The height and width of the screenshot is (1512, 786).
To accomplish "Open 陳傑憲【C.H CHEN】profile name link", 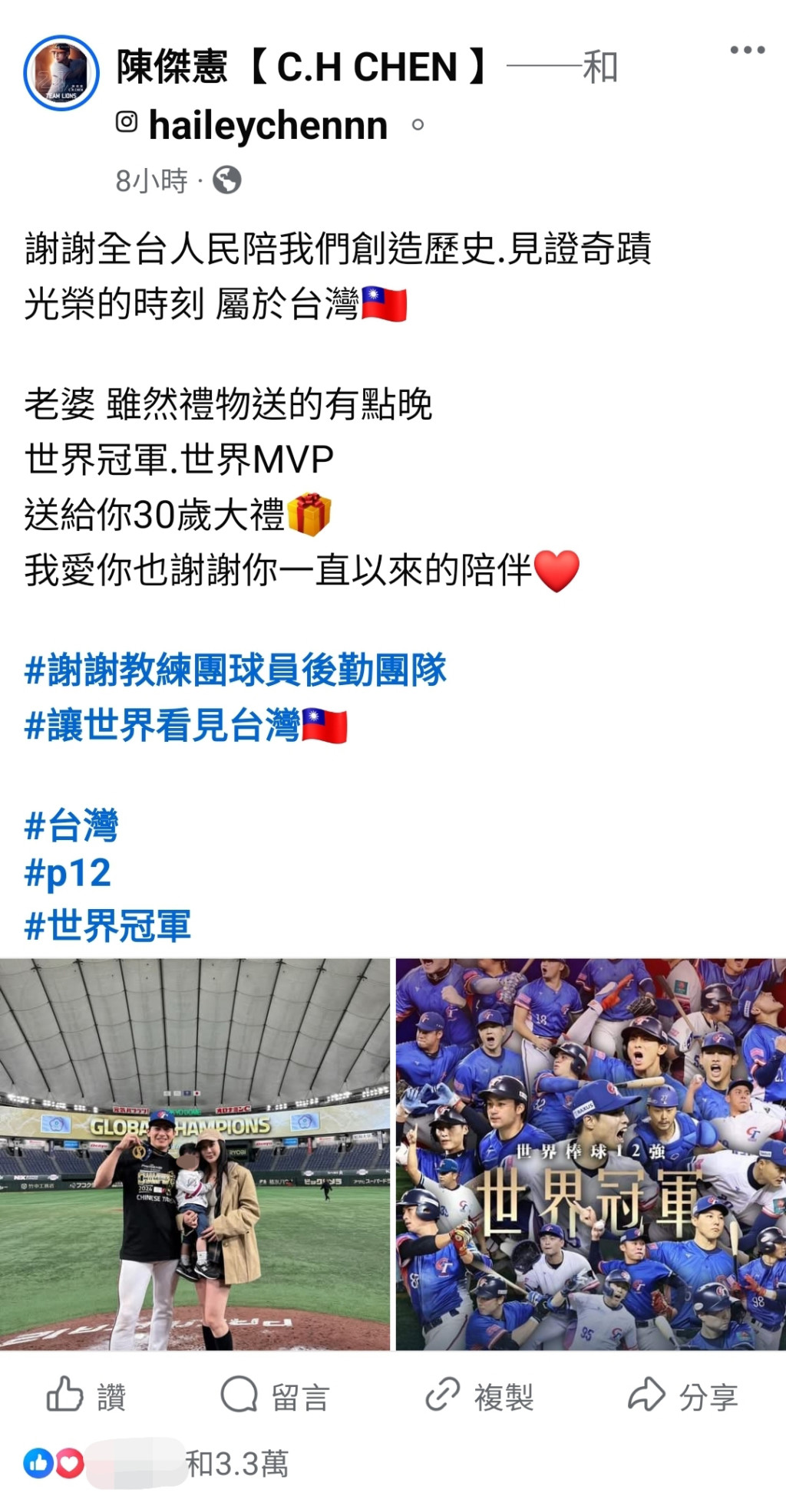I will pyautogui.click(x=301, y=68).
